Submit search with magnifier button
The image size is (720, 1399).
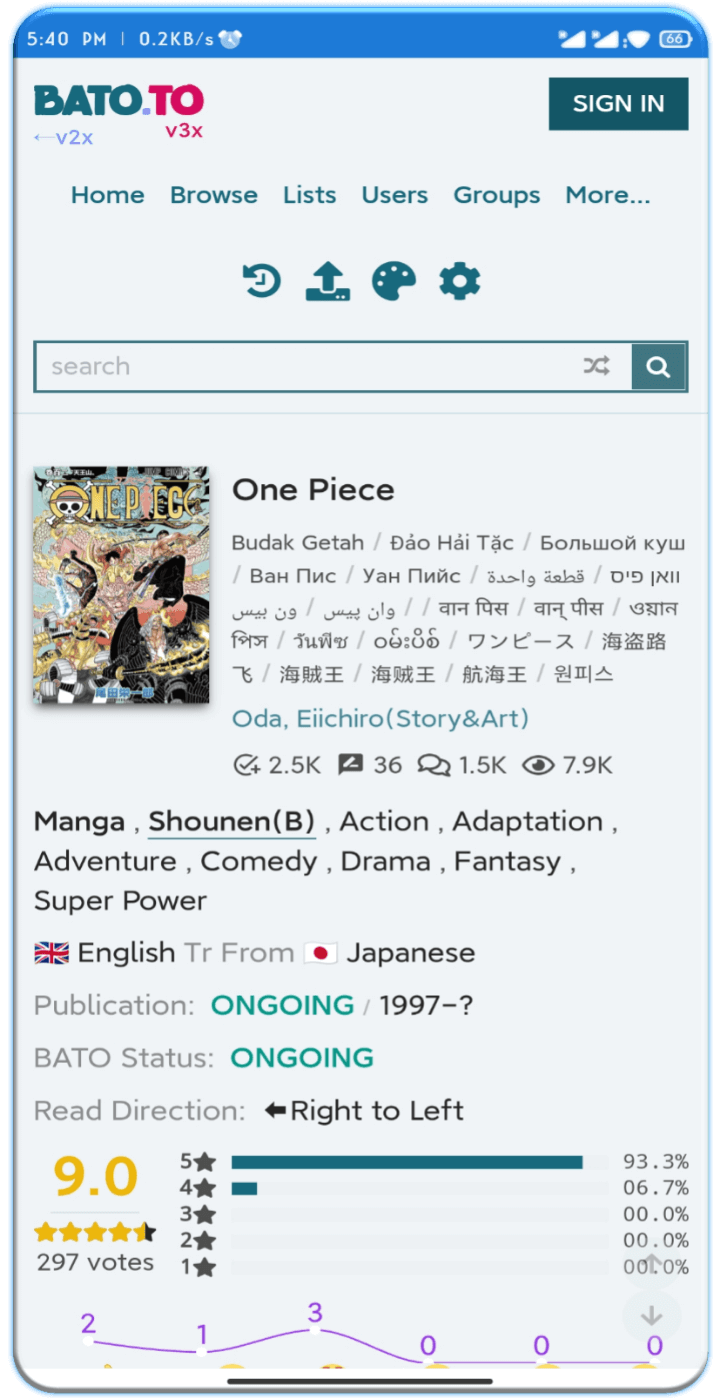point(658,367)
